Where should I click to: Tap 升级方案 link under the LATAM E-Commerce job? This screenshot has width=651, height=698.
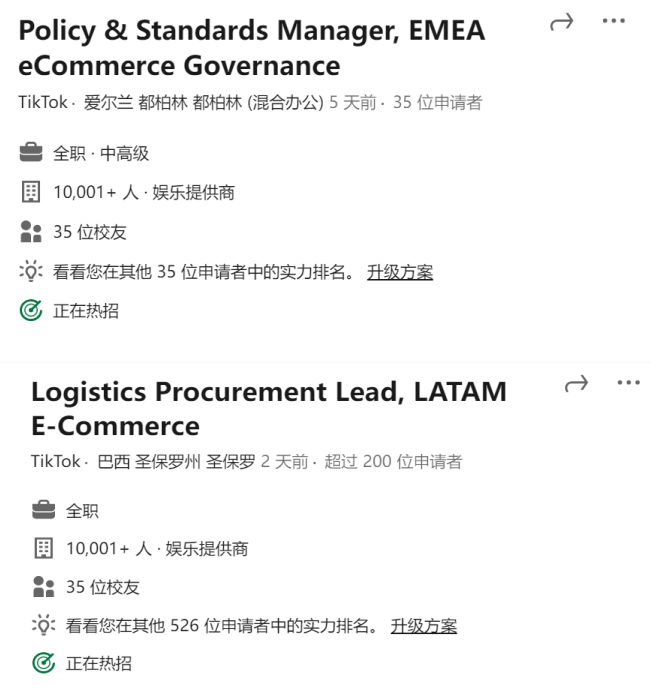[424, 626]
